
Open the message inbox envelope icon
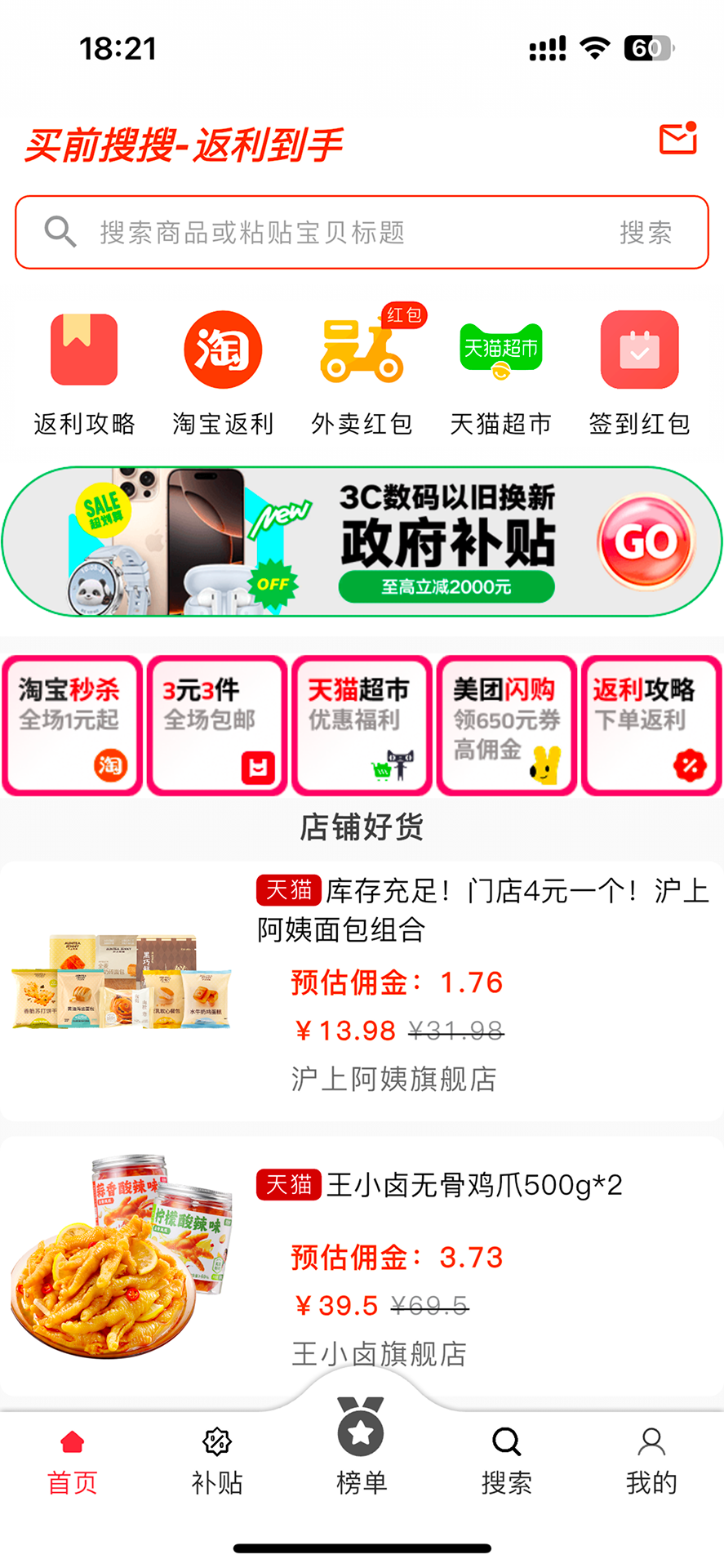tap(677, 140)
